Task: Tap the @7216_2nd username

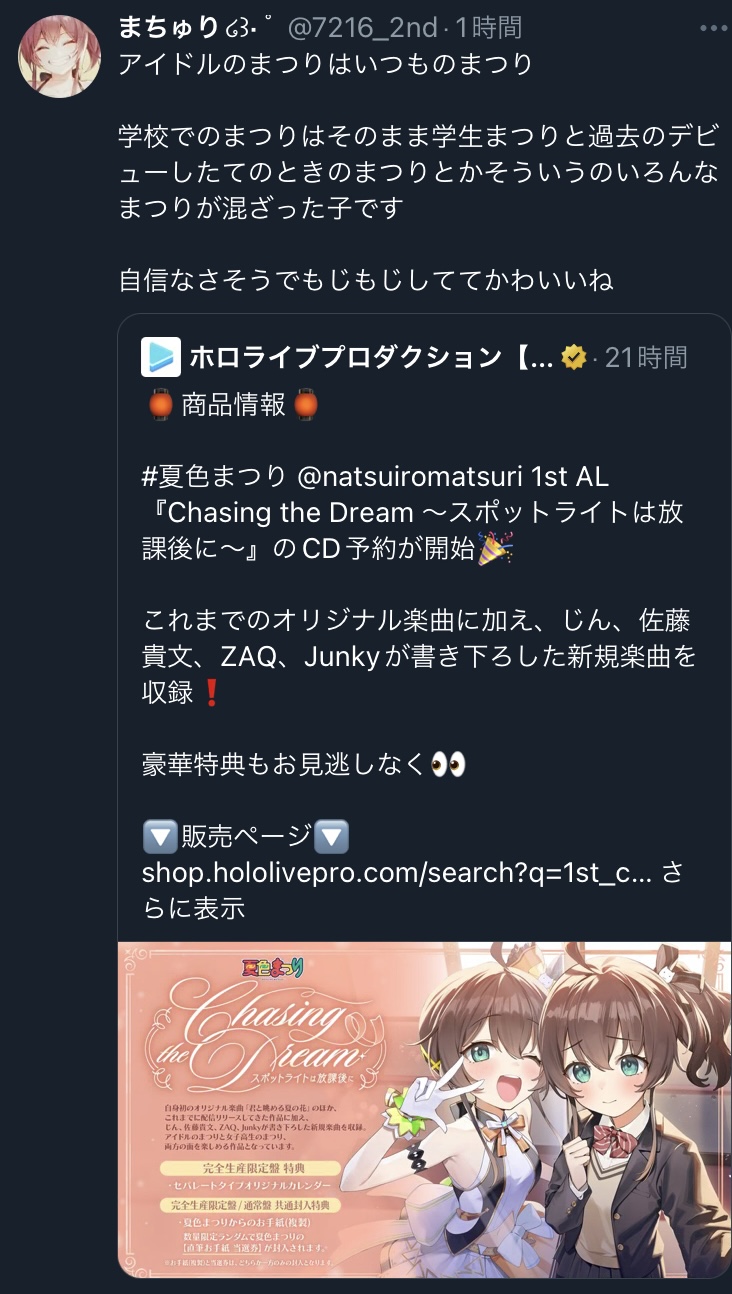Action: 364,28
